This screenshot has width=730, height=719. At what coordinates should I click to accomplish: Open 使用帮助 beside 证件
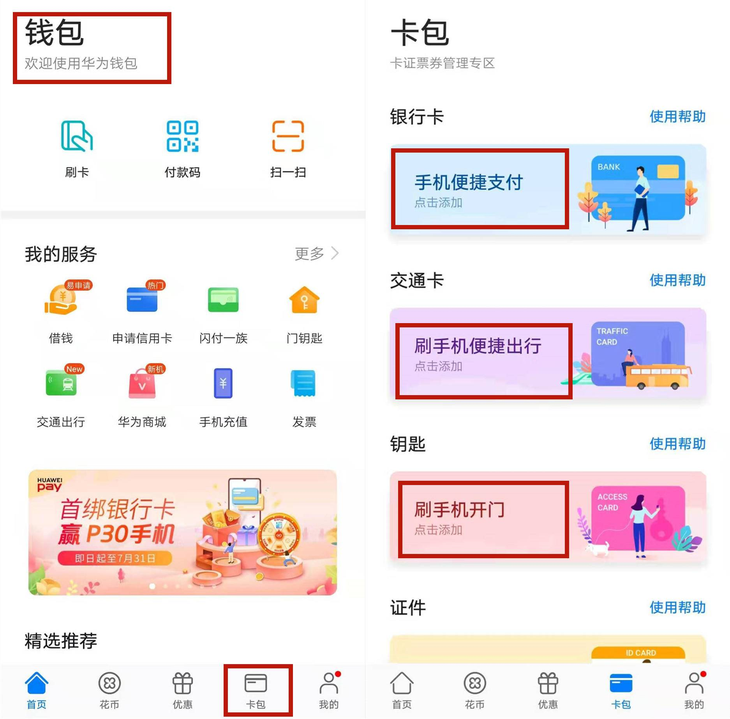coord(677,608)
